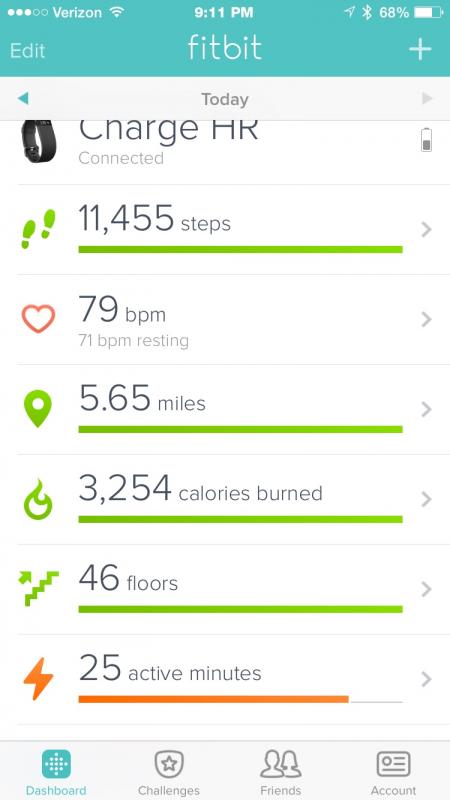Tap the Edit button

tap(28, 51)
